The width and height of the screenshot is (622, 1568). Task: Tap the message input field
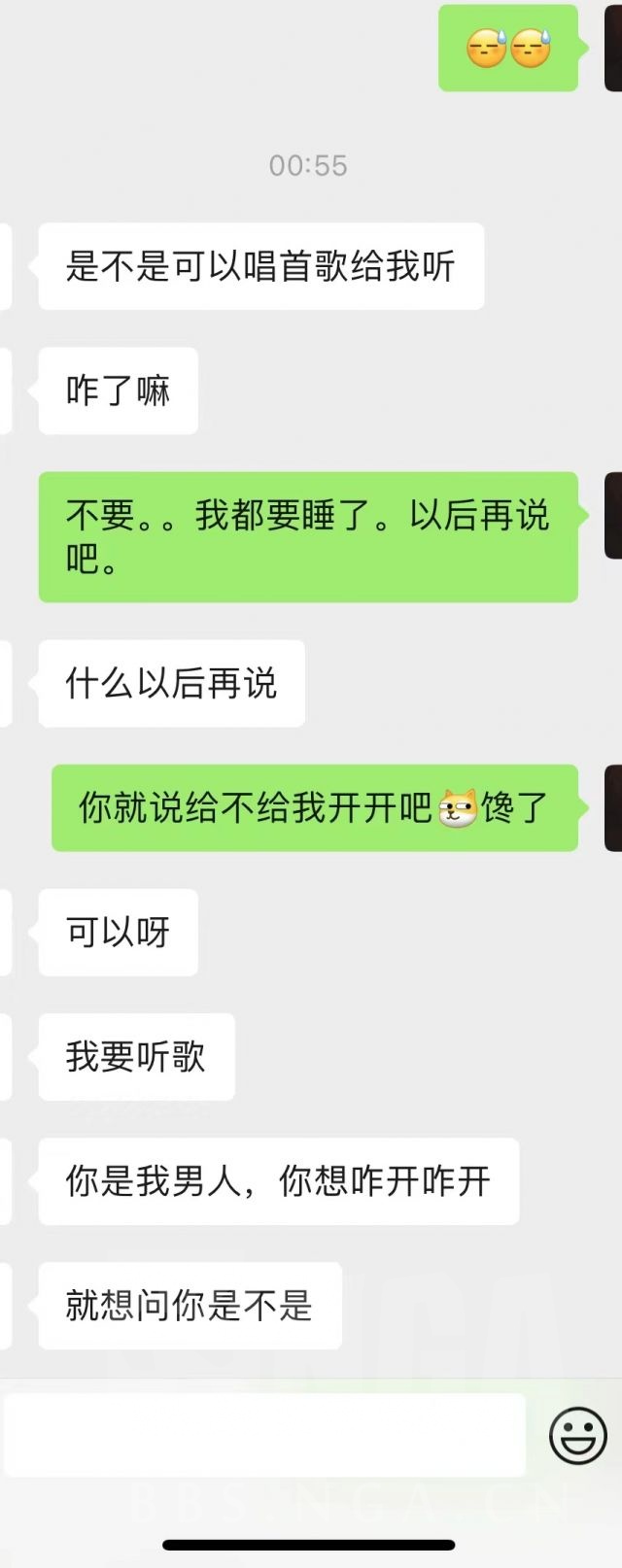click(264, 1435)
